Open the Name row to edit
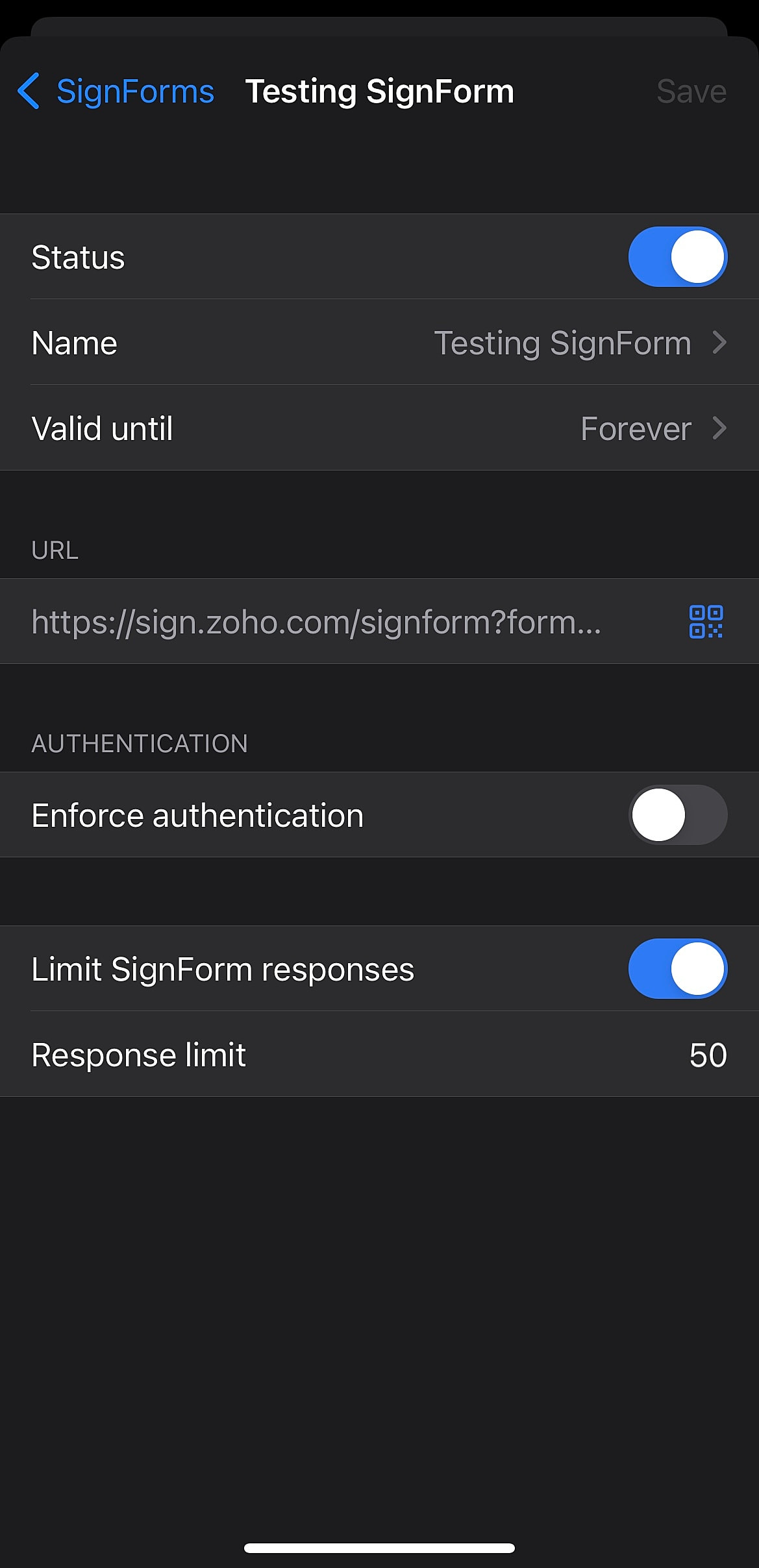This screenshot has width=759, height=1568. [x=379, y=342]
